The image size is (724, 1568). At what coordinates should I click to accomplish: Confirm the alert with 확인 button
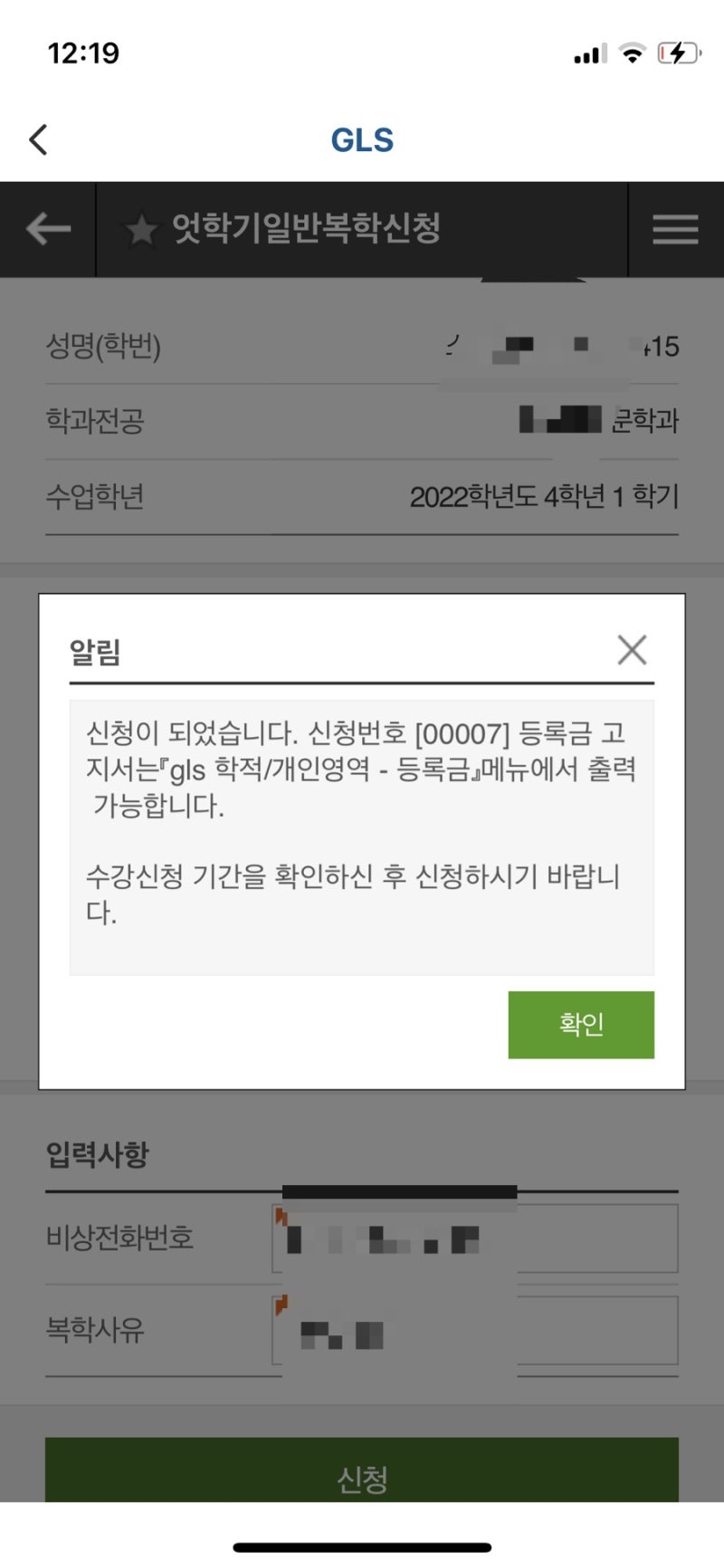click(x=580, y=1024)
